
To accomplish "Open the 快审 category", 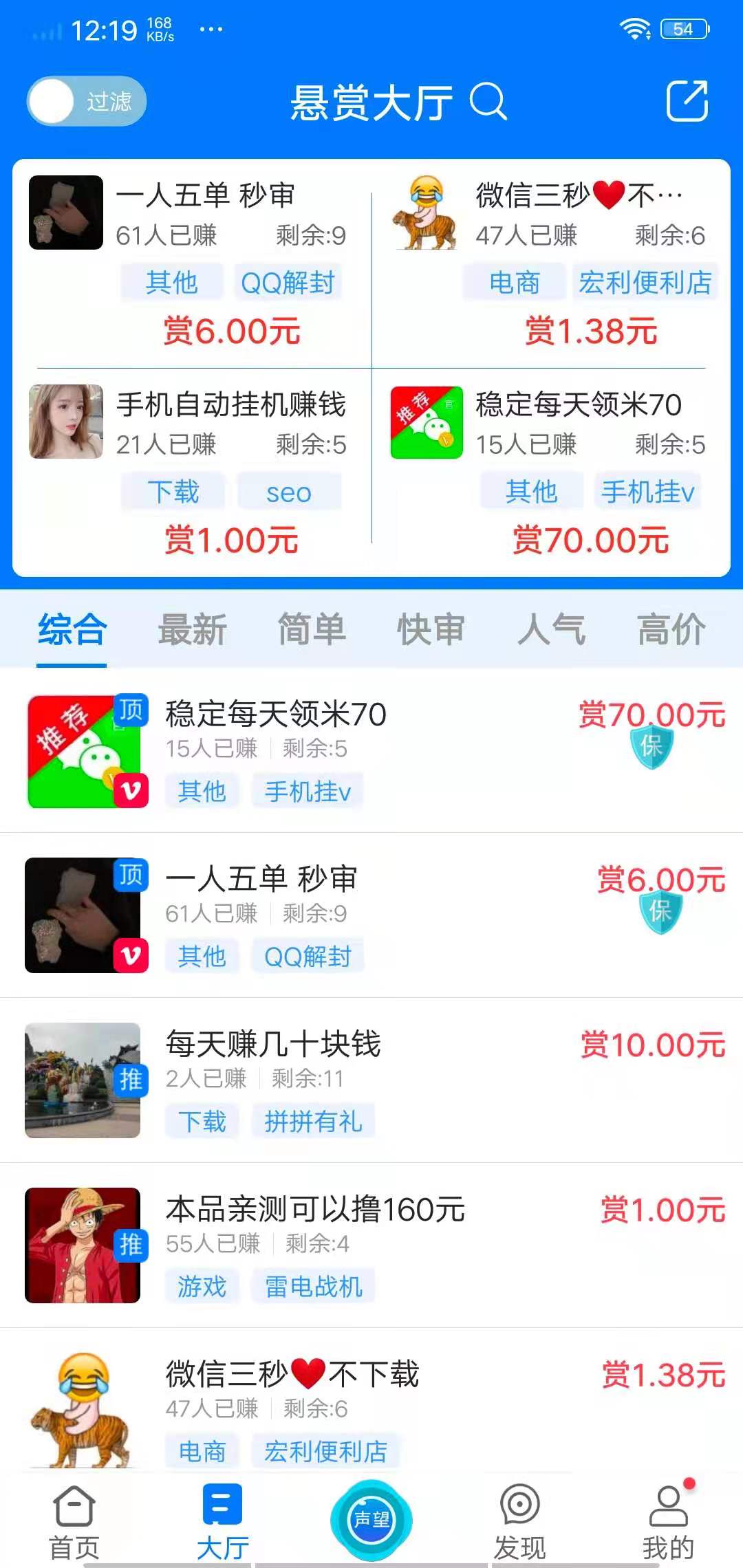I will (429, 631).
